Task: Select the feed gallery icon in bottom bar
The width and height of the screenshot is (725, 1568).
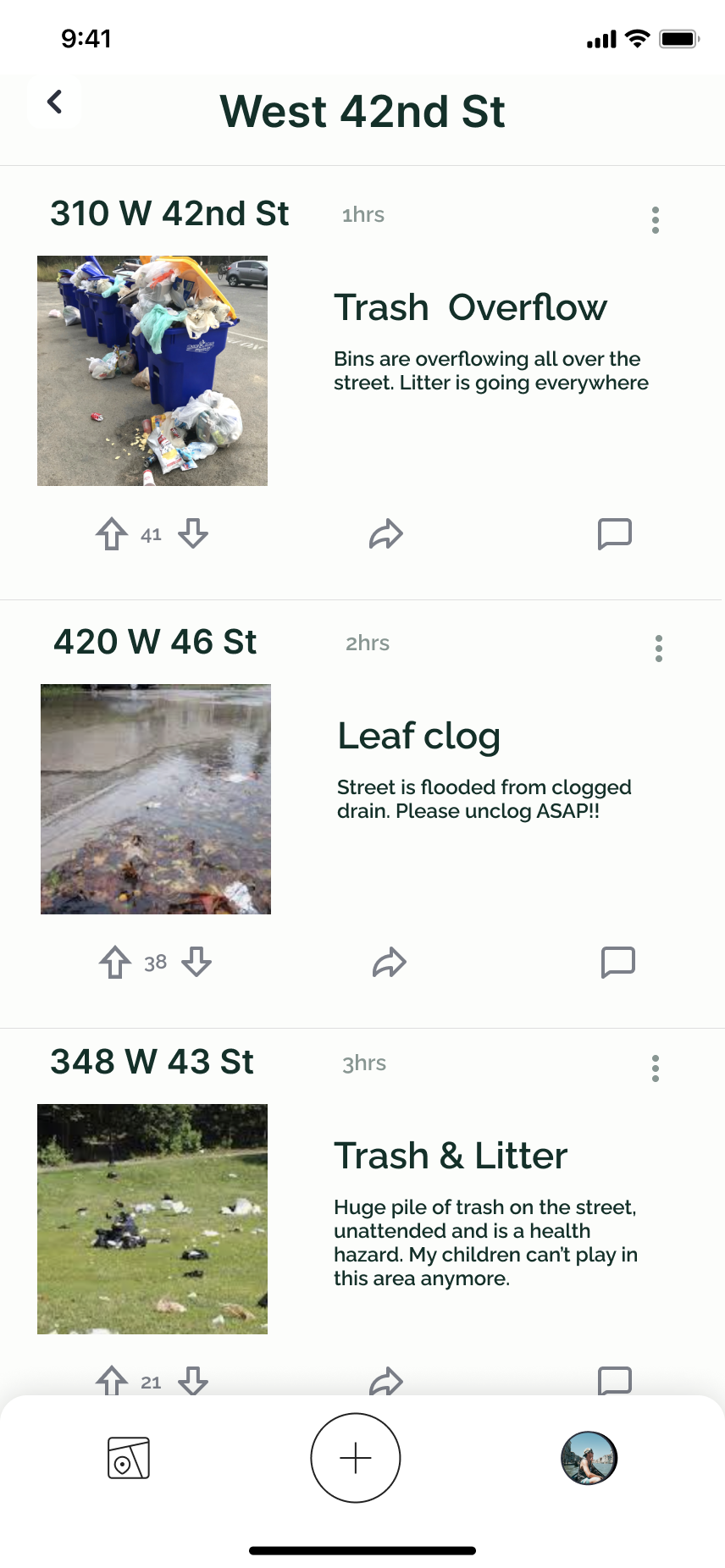Action: pos(127,1458)
